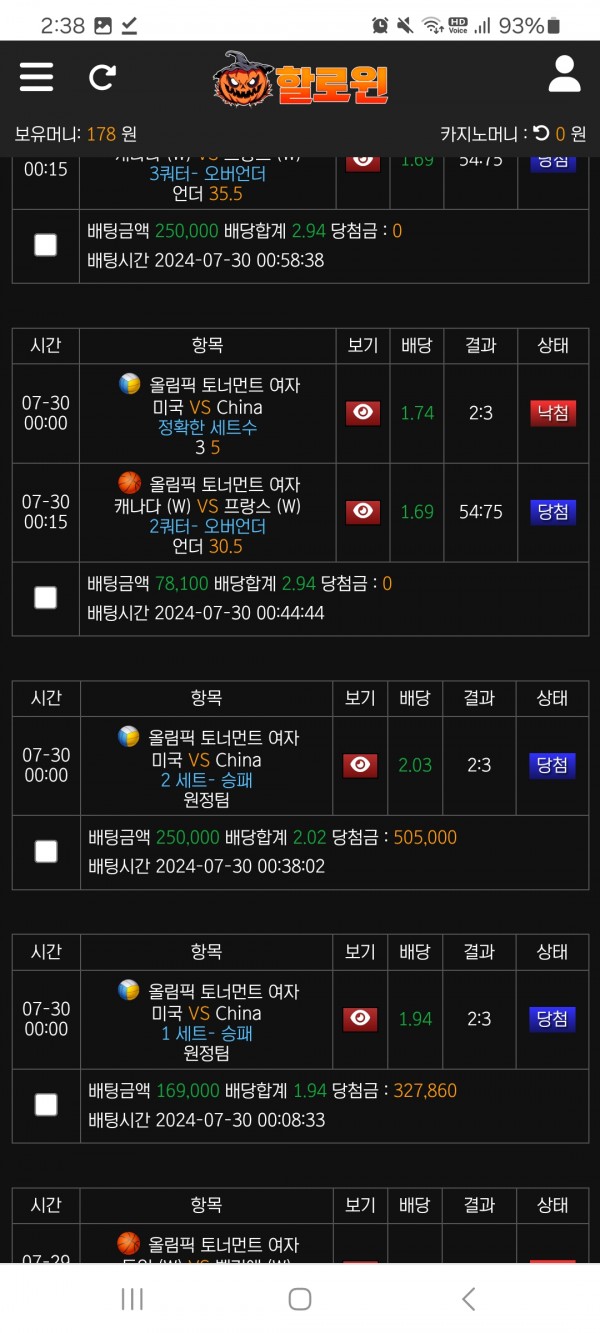The width and height of the screenshot is (600, 1333).
Task: View details of 2 세트 승패 bet
Action: [360, 765]
